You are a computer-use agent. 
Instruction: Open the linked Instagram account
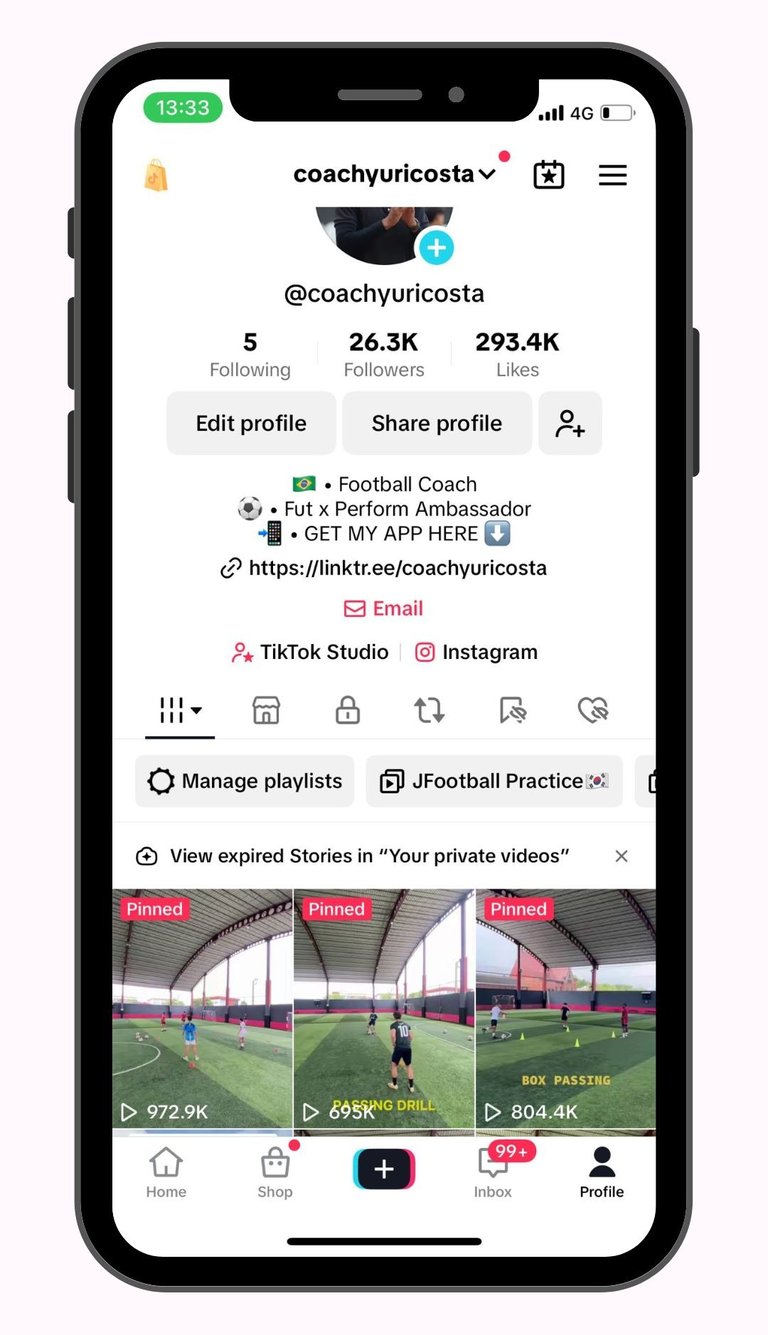point(477,652)
